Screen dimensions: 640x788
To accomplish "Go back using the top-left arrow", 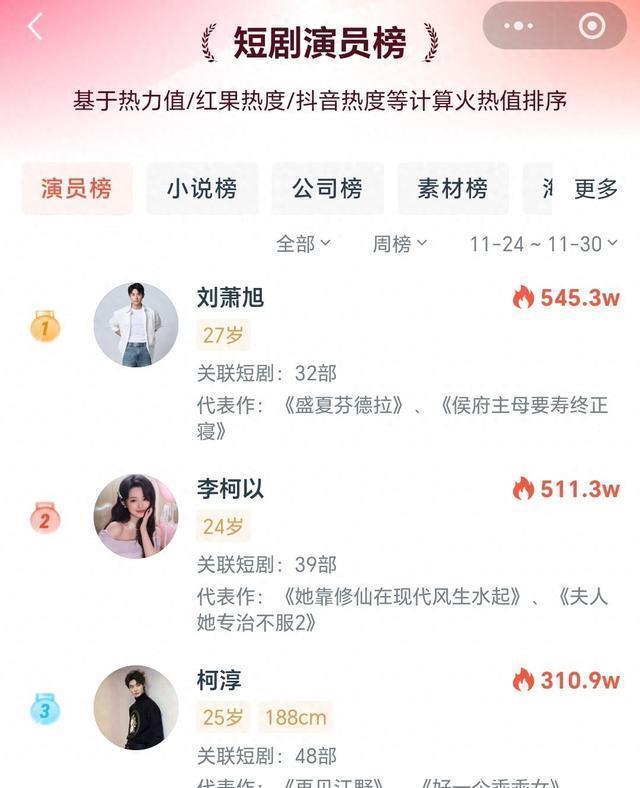I will [x=35, y=27].
